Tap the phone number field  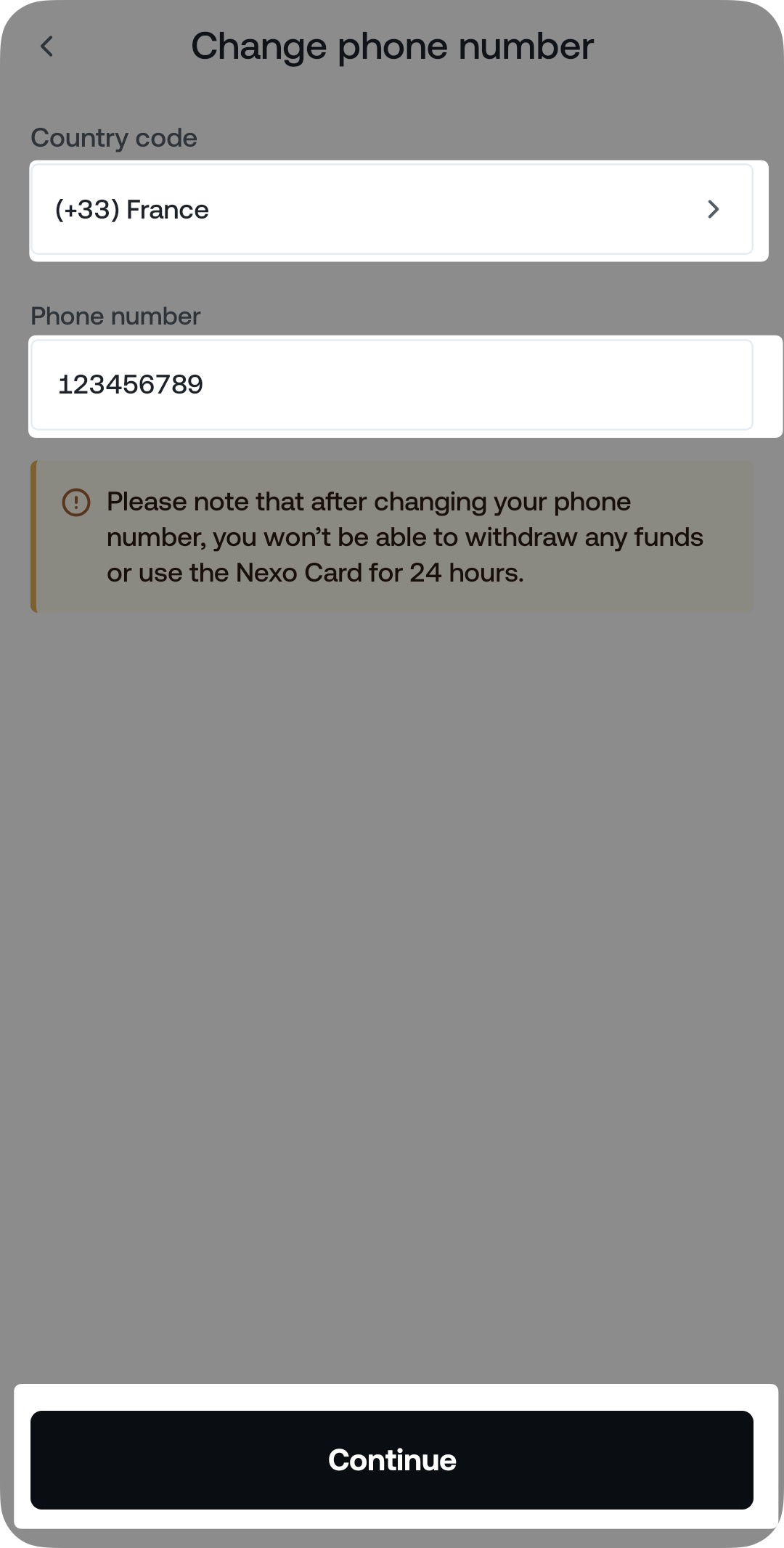[392, 385]
